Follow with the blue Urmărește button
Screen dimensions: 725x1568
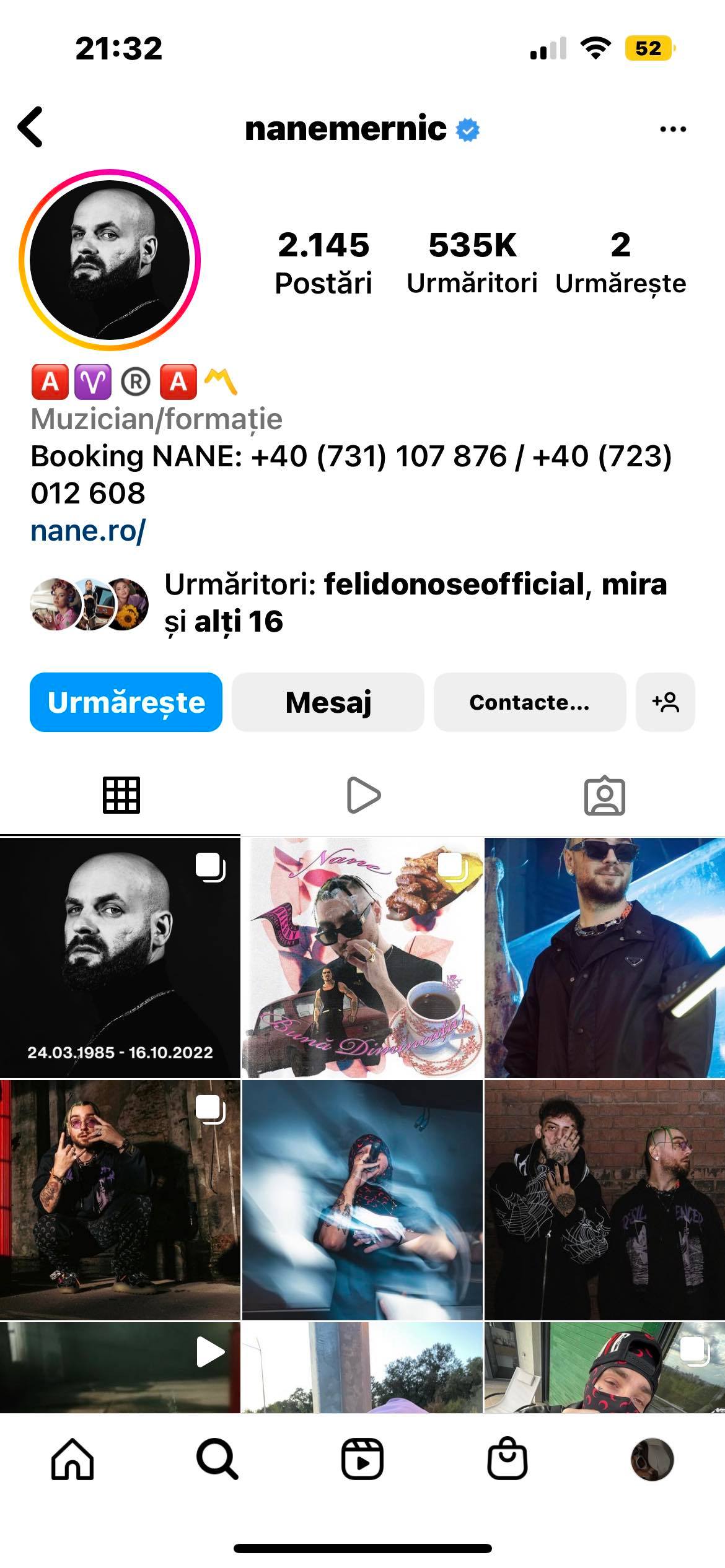[126, 702]
